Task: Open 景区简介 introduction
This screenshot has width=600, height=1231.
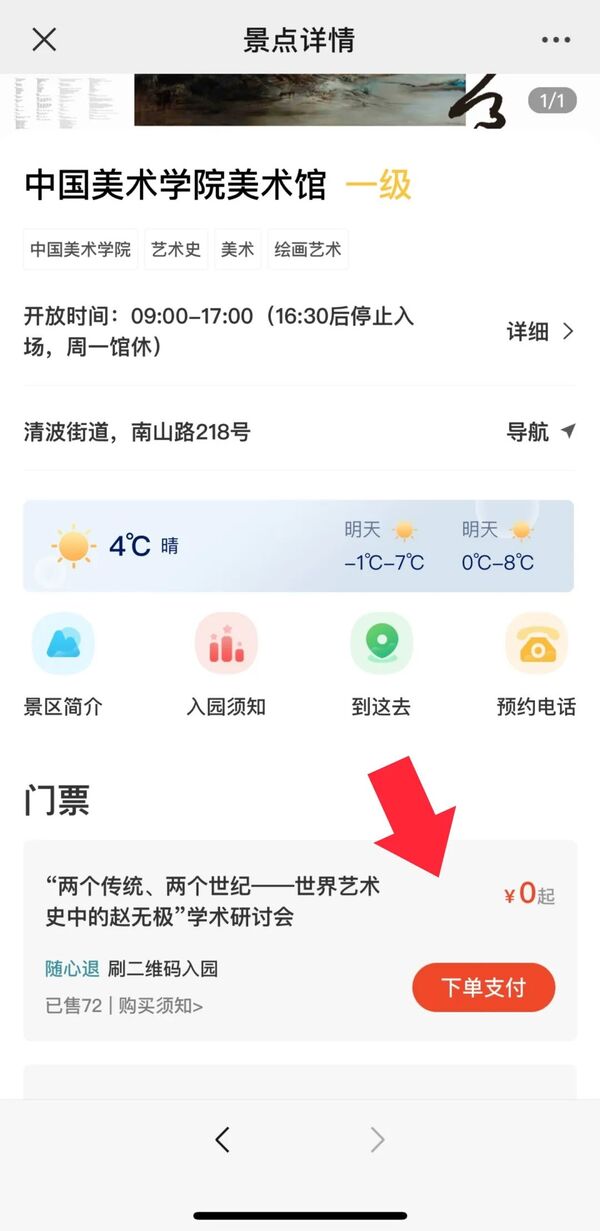Action: 63,665
